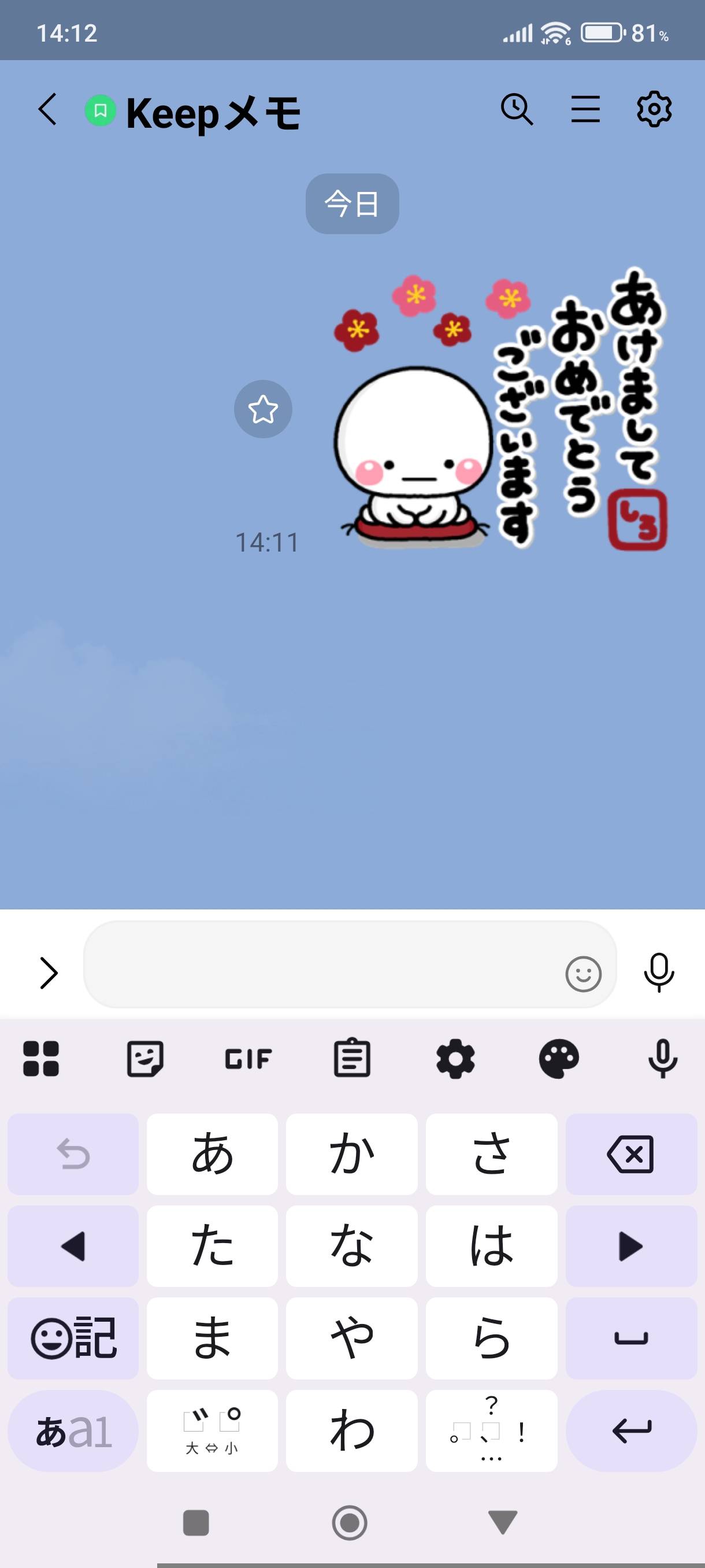Open emoji and sticker picker
This screenshot has width=705, height=1568.
tap(582, 973)
